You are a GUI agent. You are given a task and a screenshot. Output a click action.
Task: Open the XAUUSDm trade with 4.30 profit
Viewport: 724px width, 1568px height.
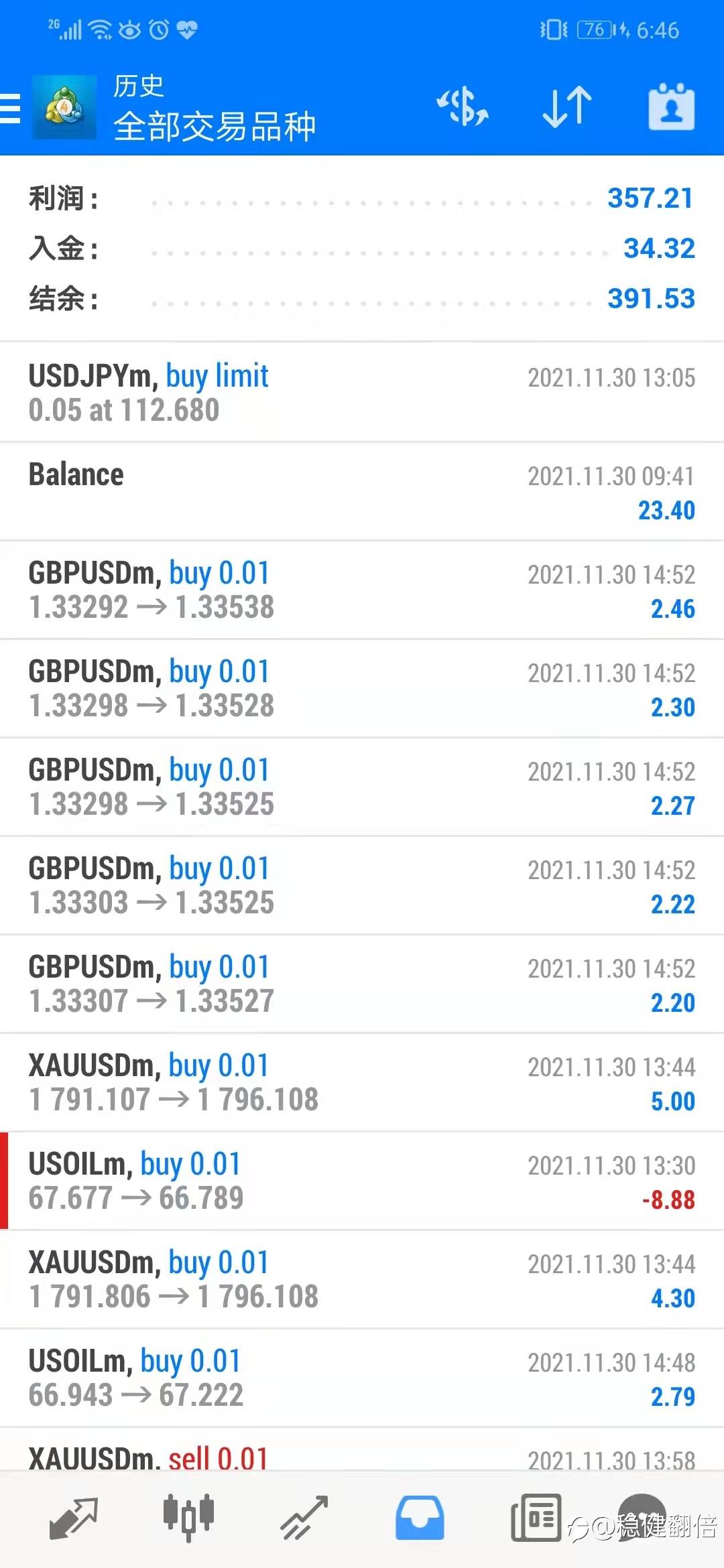pos(362,1279)
